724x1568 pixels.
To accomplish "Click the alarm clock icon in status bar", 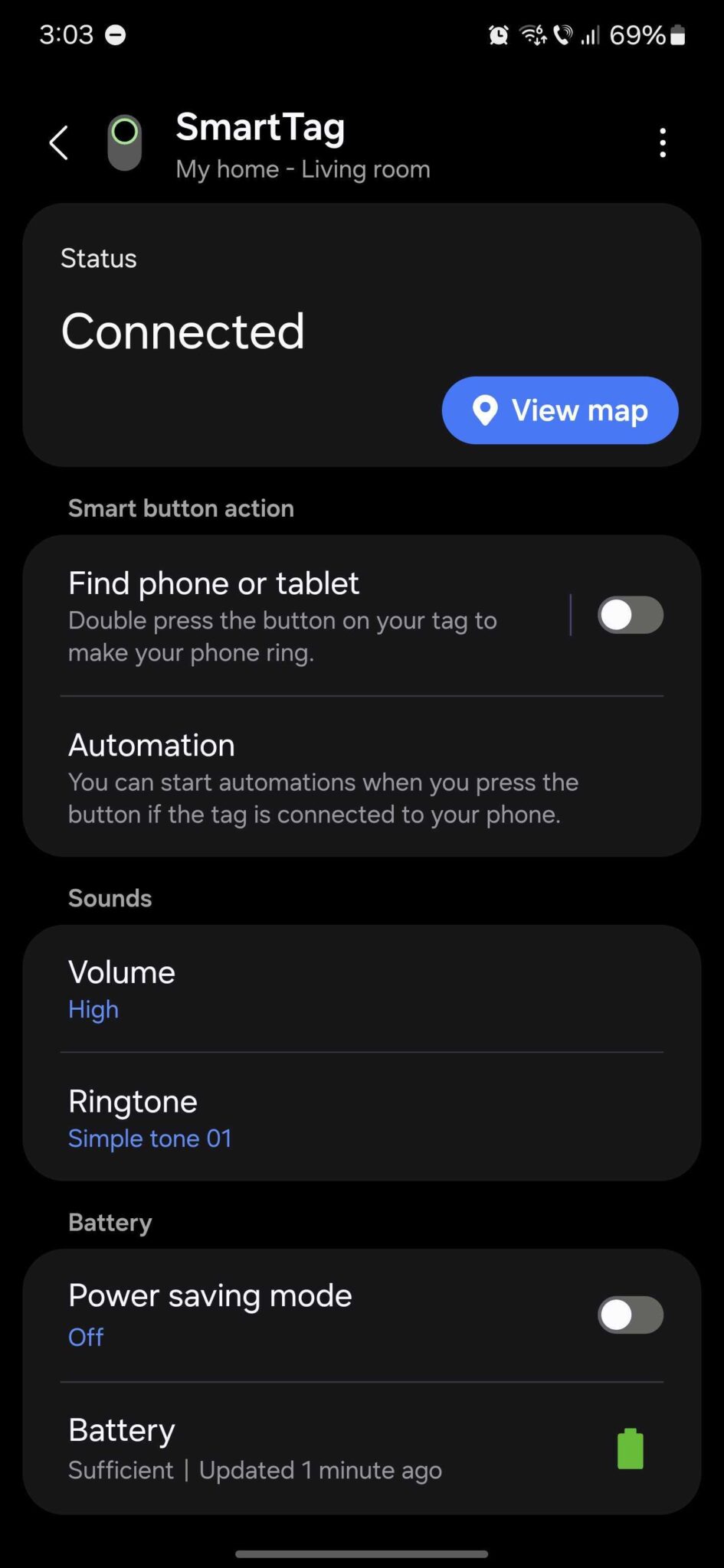I will click(498, 34).
